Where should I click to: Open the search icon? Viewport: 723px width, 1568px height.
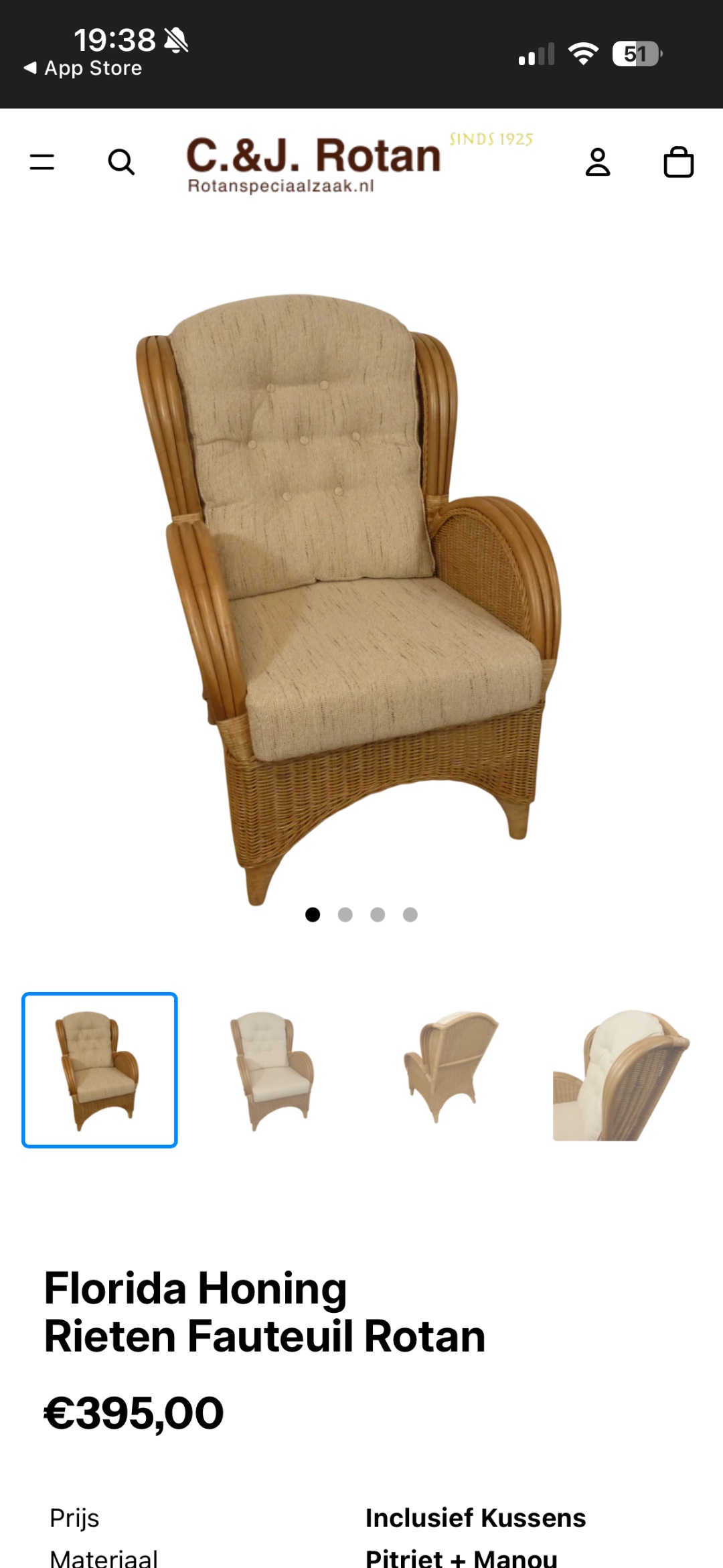point(121,162)
